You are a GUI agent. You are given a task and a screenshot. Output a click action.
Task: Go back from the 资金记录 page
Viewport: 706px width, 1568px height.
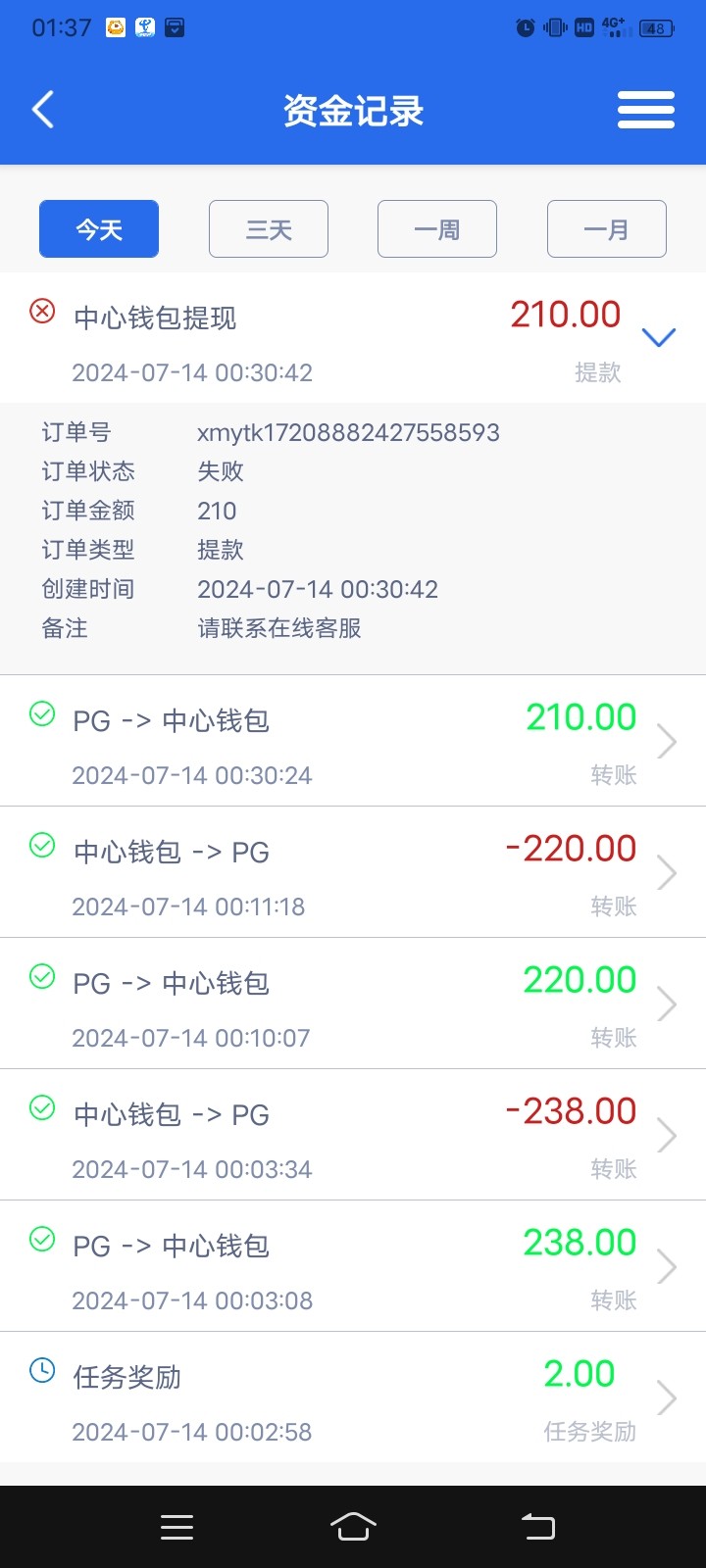pos(43,110)
